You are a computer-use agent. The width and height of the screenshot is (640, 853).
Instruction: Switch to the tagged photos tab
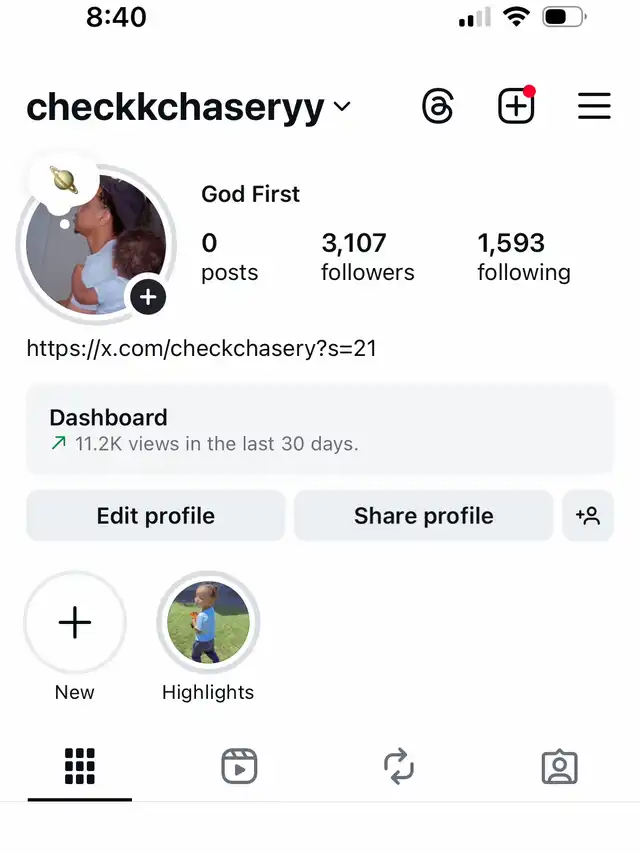click(559, 767)
